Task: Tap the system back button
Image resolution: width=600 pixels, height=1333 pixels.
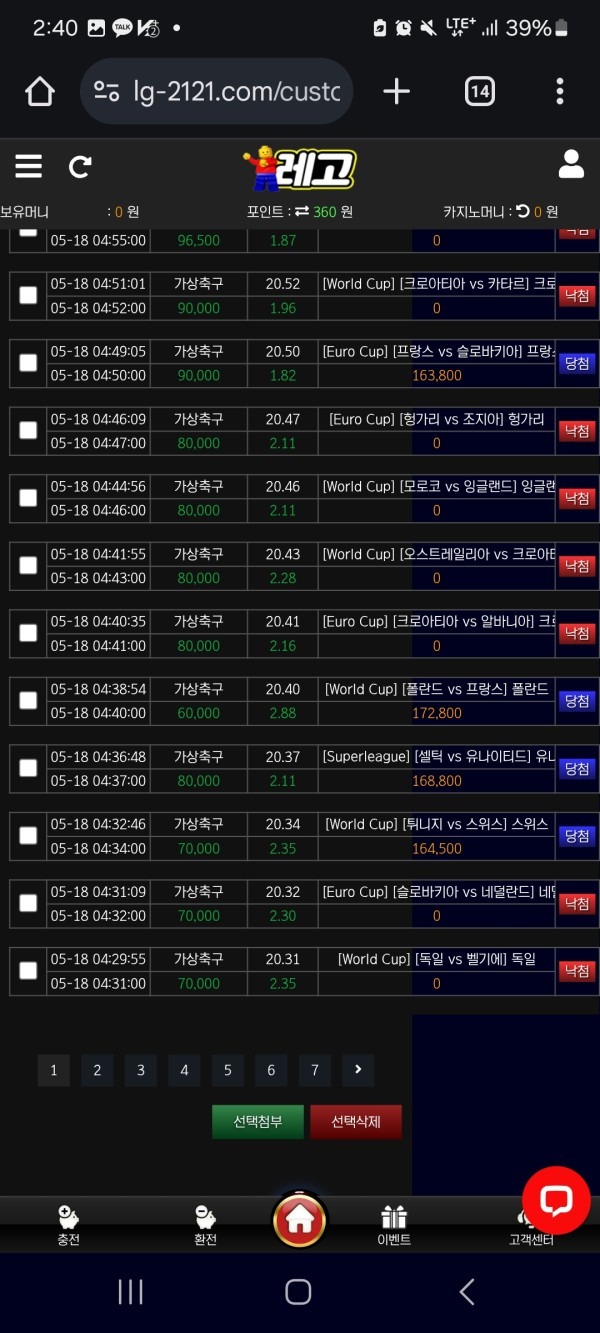Action: coord(467,1291)
